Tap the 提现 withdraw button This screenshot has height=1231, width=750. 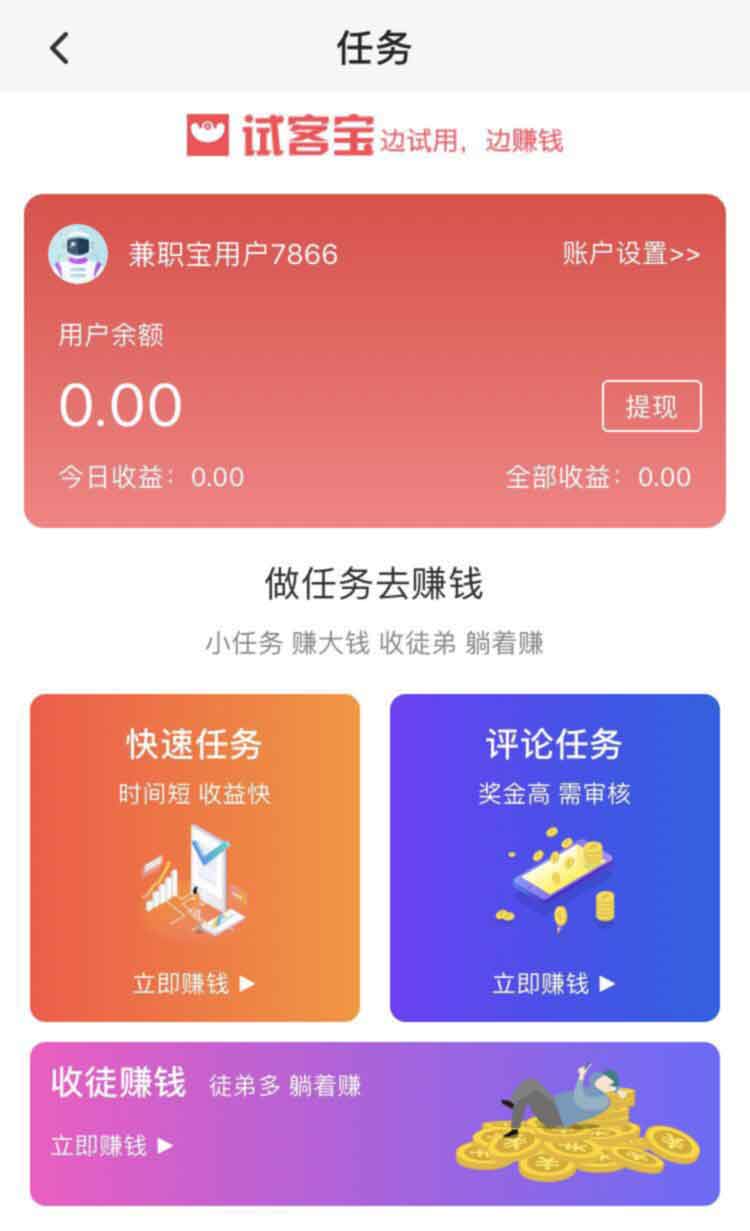pyautogui.click(x=651, y=406)
